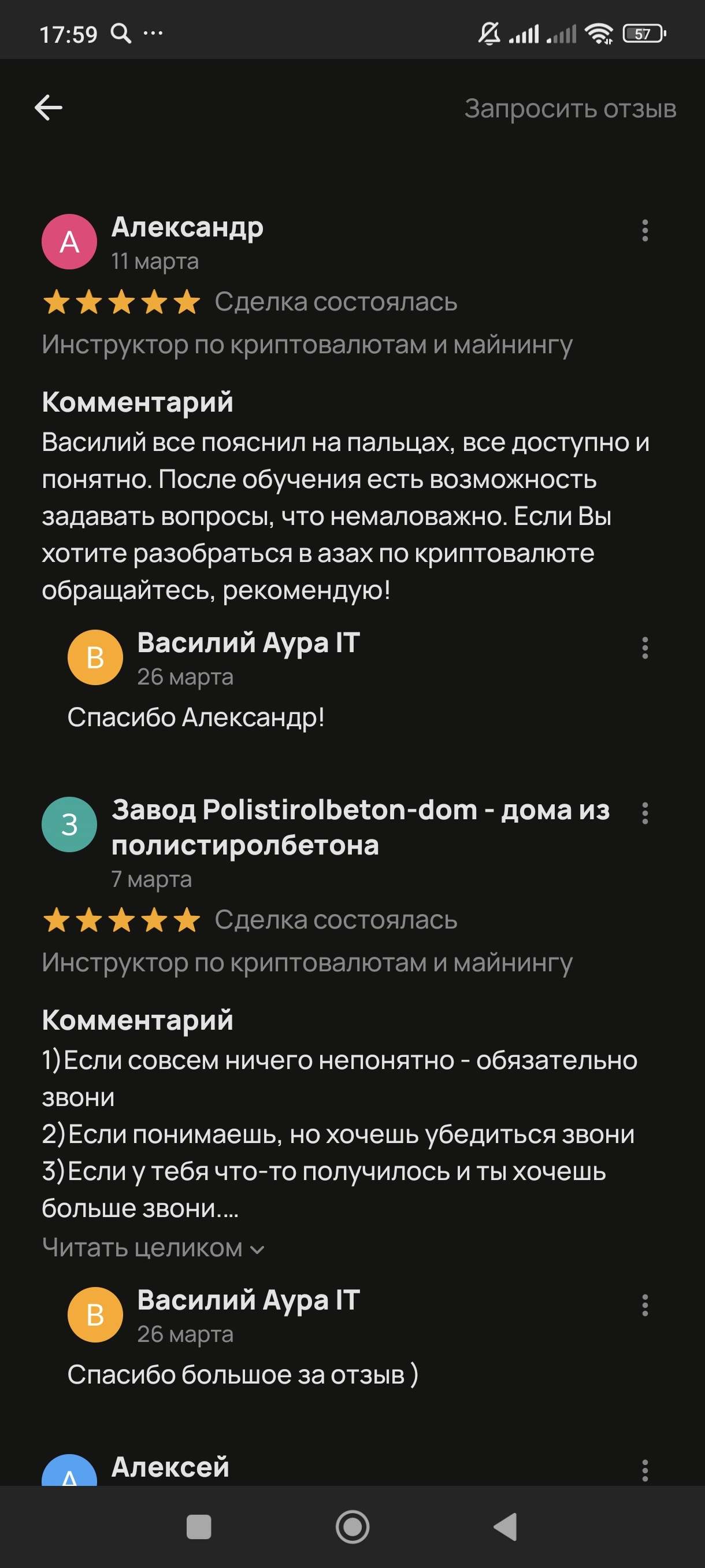
Task: Tap "Запросить отзыв" in the header
Action: (570, 109)
